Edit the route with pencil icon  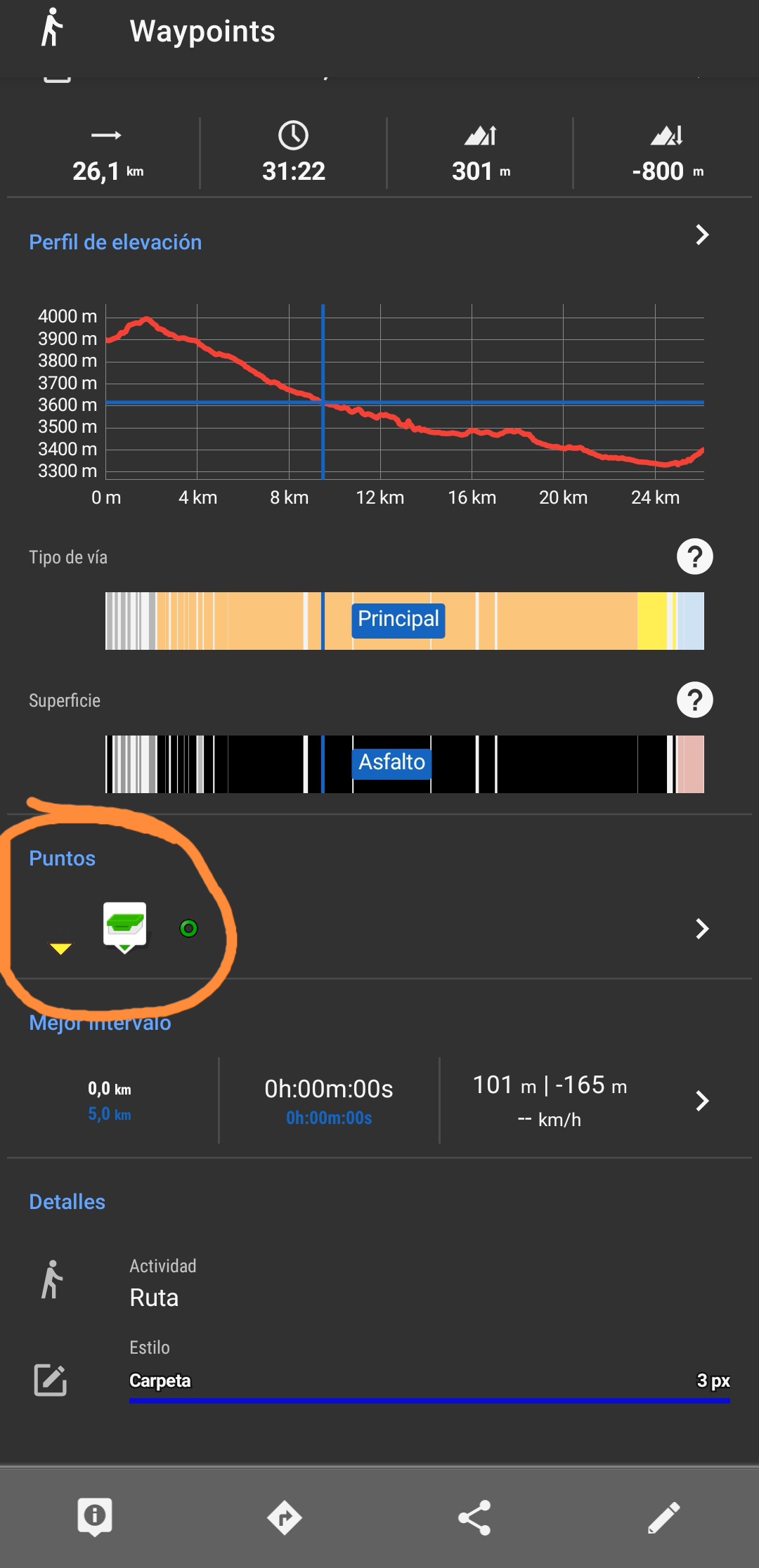(x=663, y=1517)
